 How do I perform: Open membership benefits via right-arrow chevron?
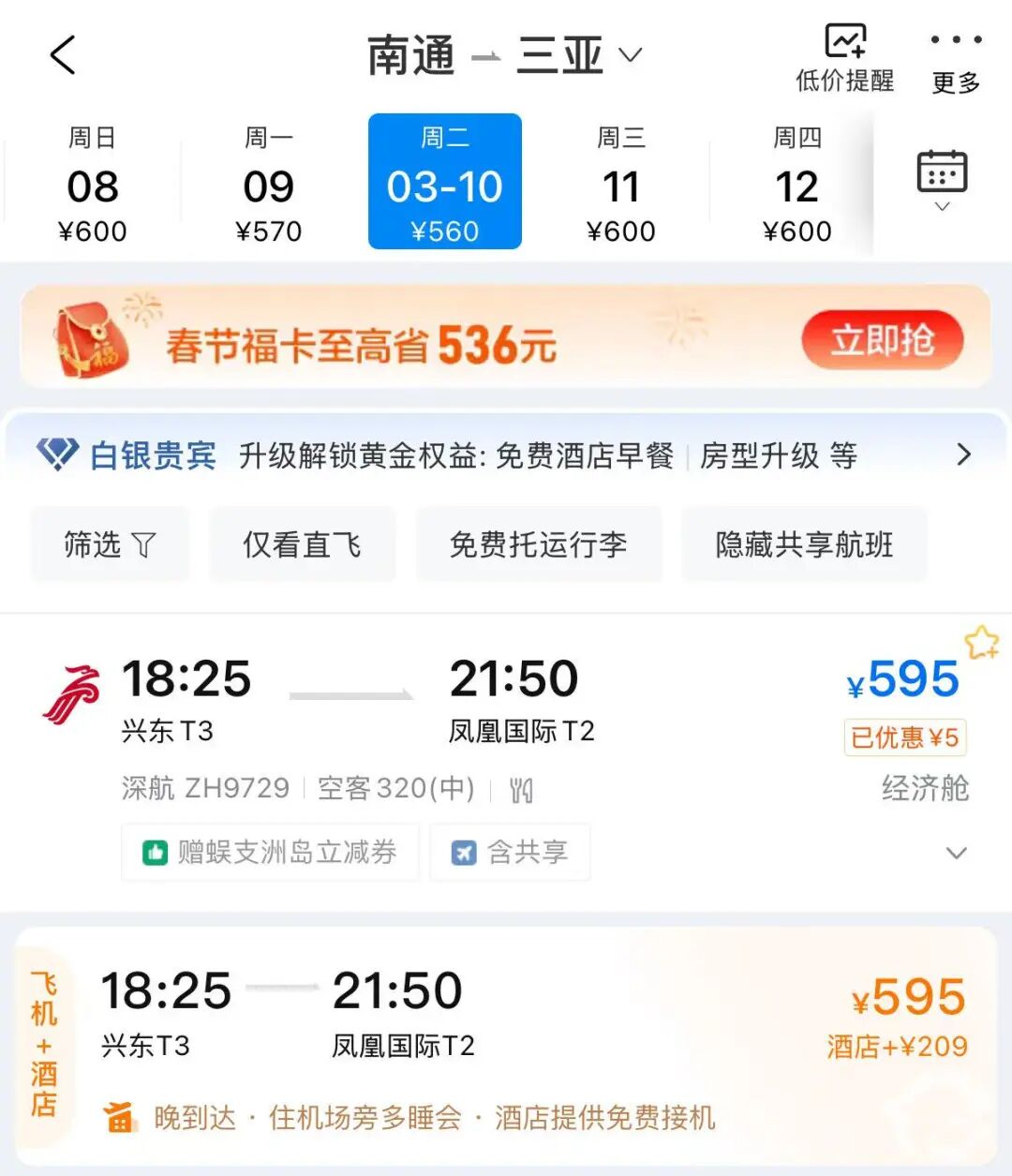click(964, 455)
